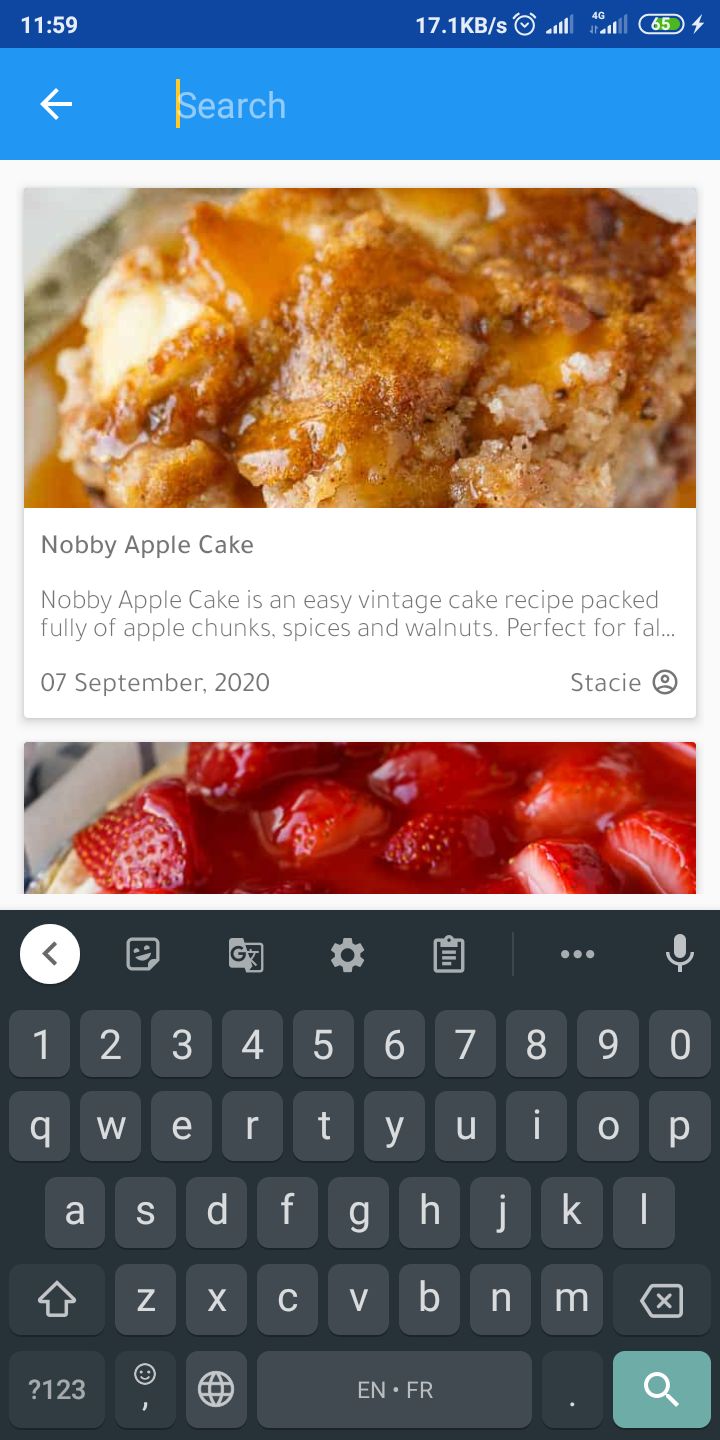
Task: Tap the keyboard backspace key
Action: point(661,1300)
